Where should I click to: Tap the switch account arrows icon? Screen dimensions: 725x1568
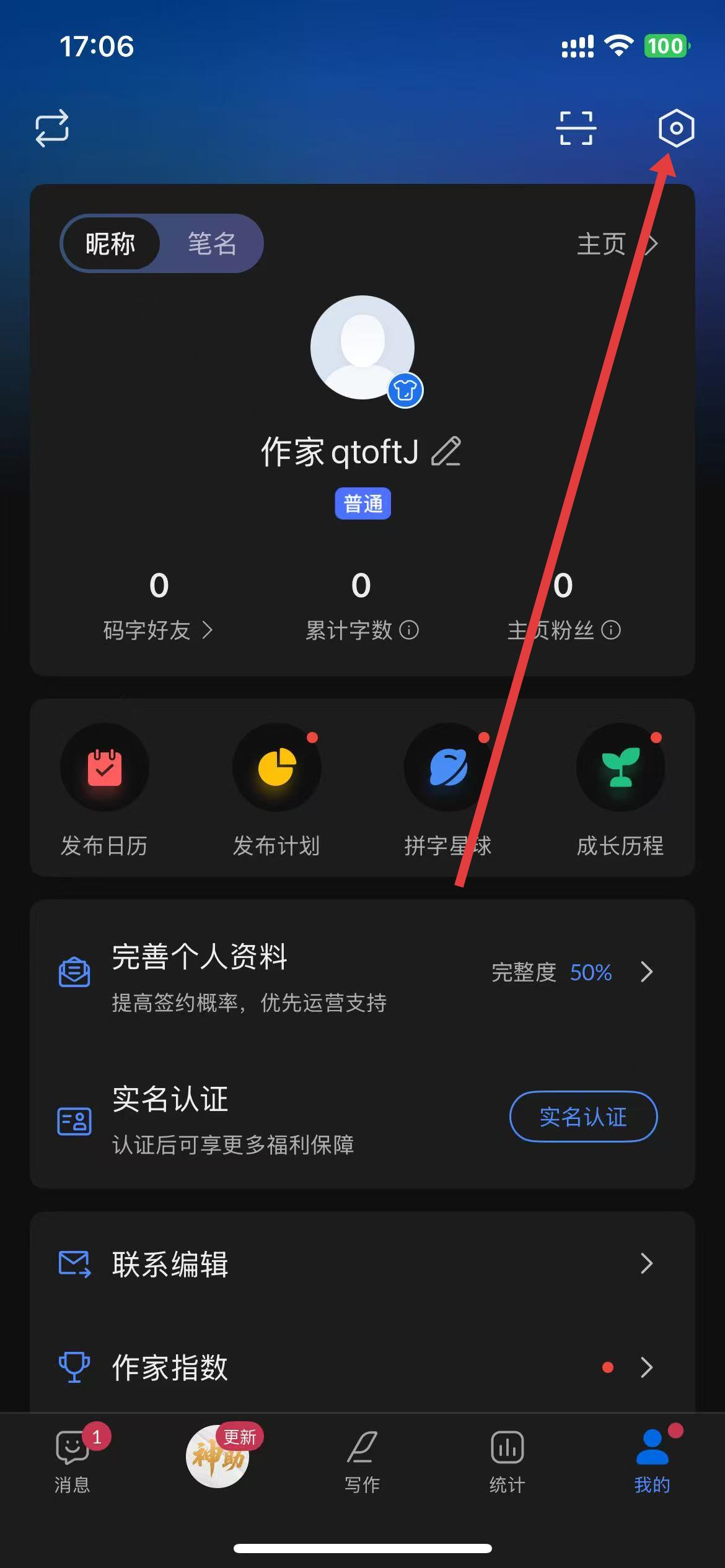pos(52,128)
